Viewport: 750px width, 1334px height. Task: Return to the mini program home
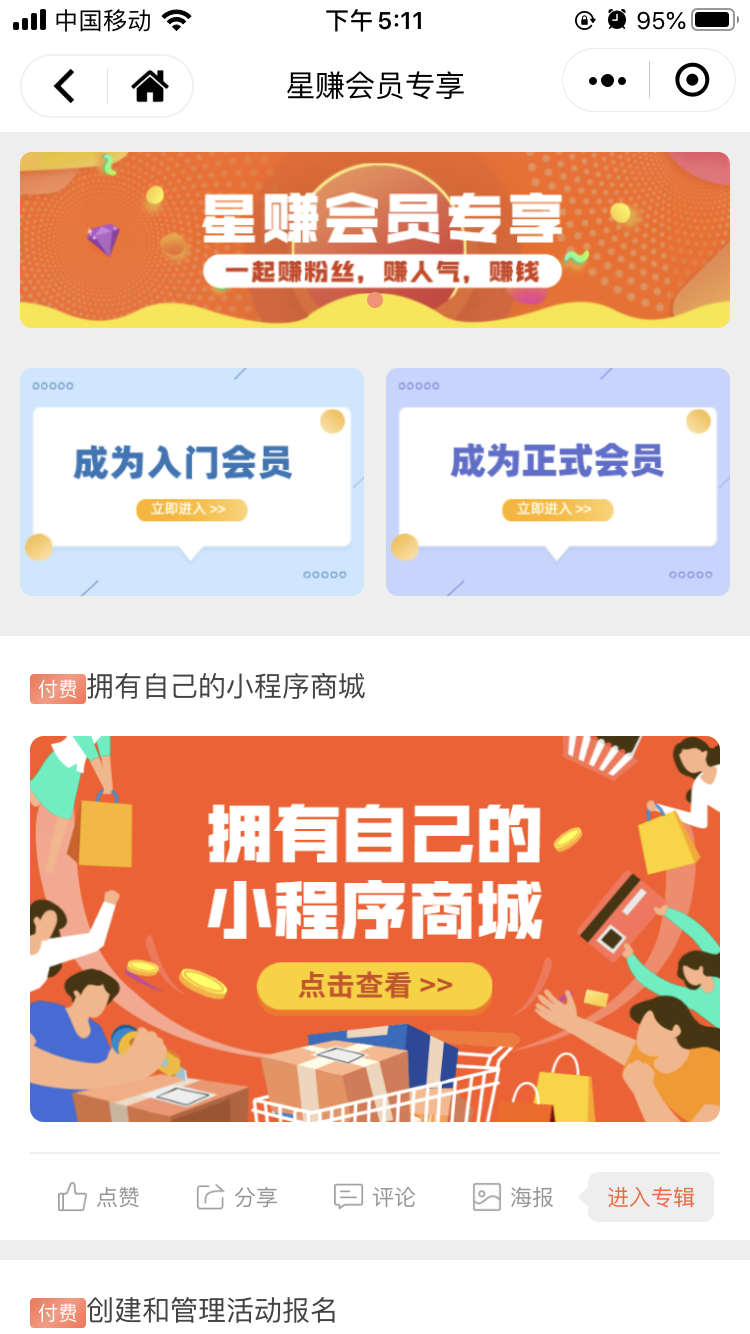tap(150, 86)
